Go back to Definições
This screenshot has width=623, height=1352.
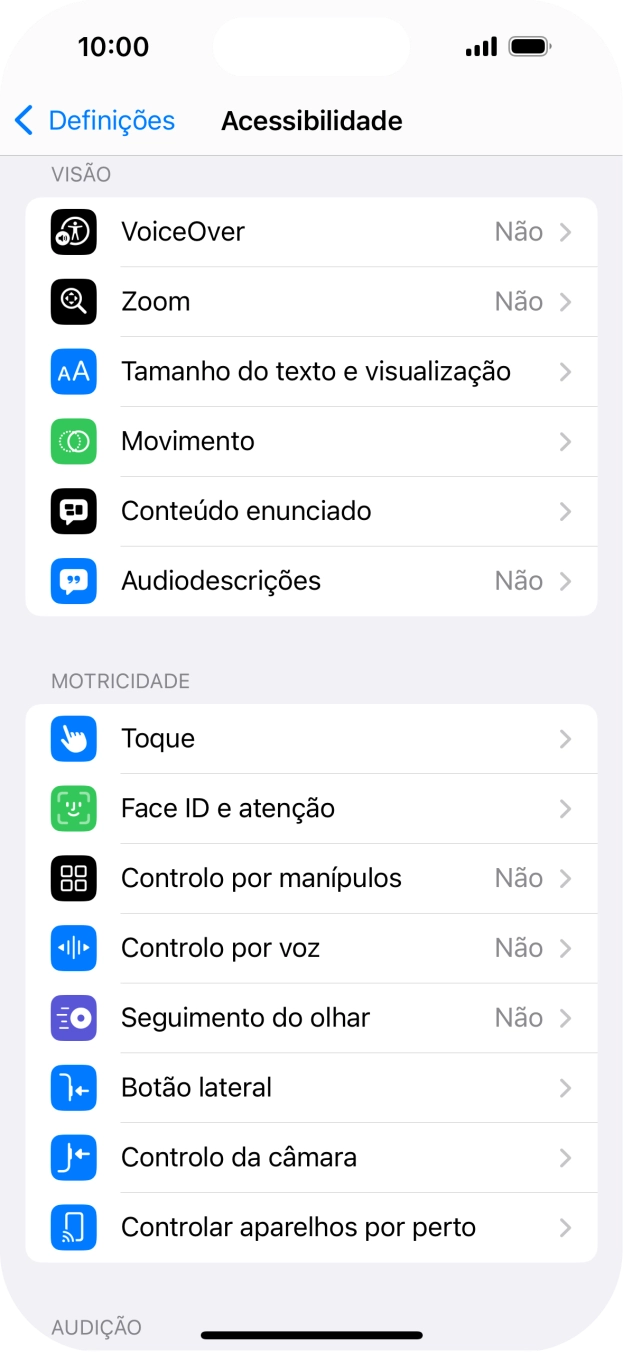[95, 121]
